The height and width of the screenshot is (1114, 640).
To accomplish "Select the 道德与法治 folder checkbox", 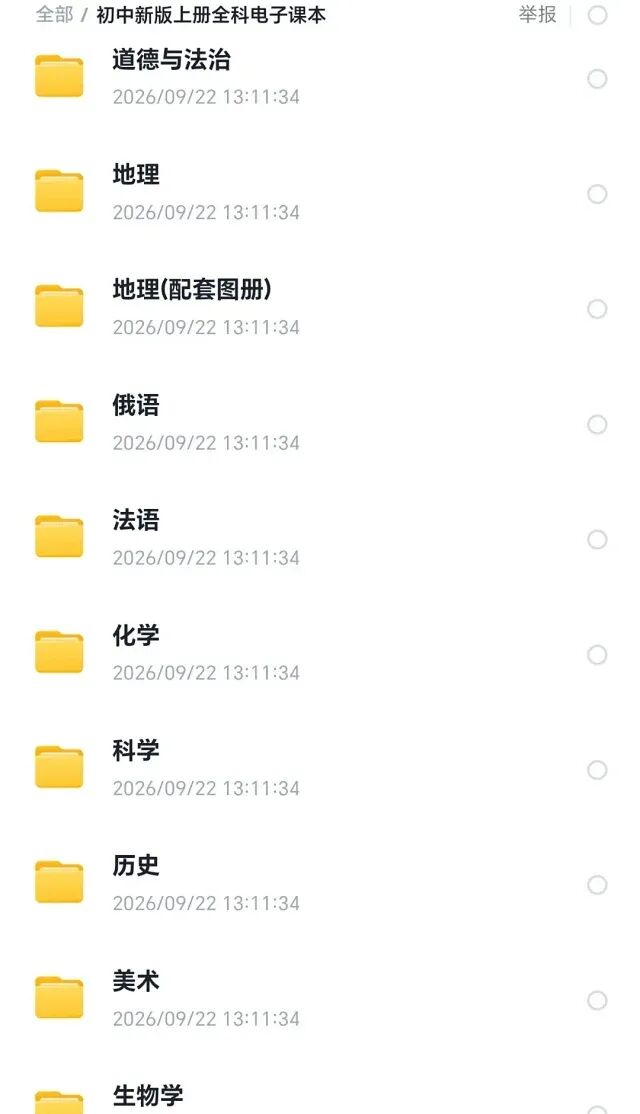I will [597, 79].
